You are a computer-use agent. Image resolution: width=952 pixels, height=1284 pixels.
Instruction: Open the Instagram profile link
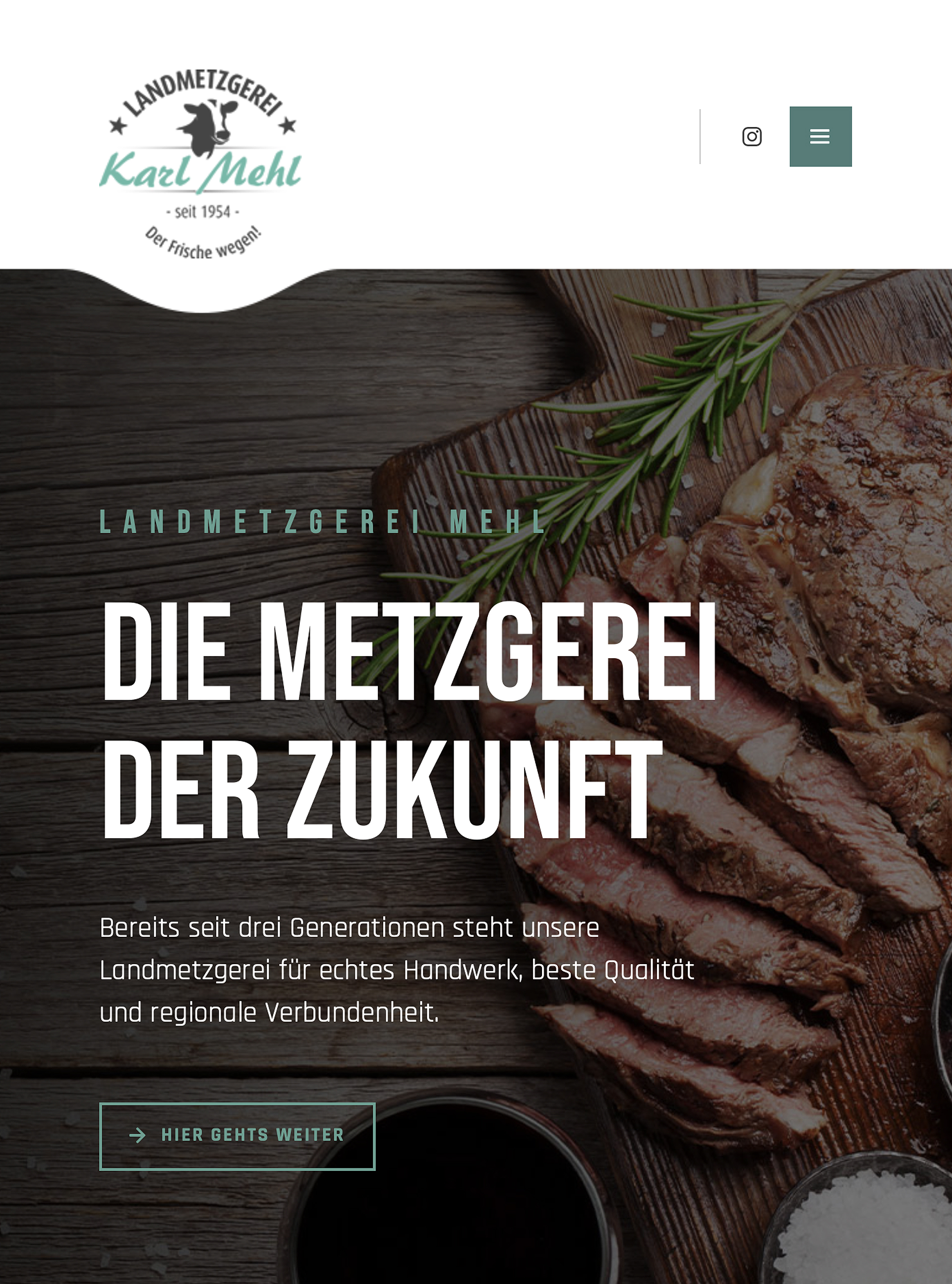pos(752,136)
